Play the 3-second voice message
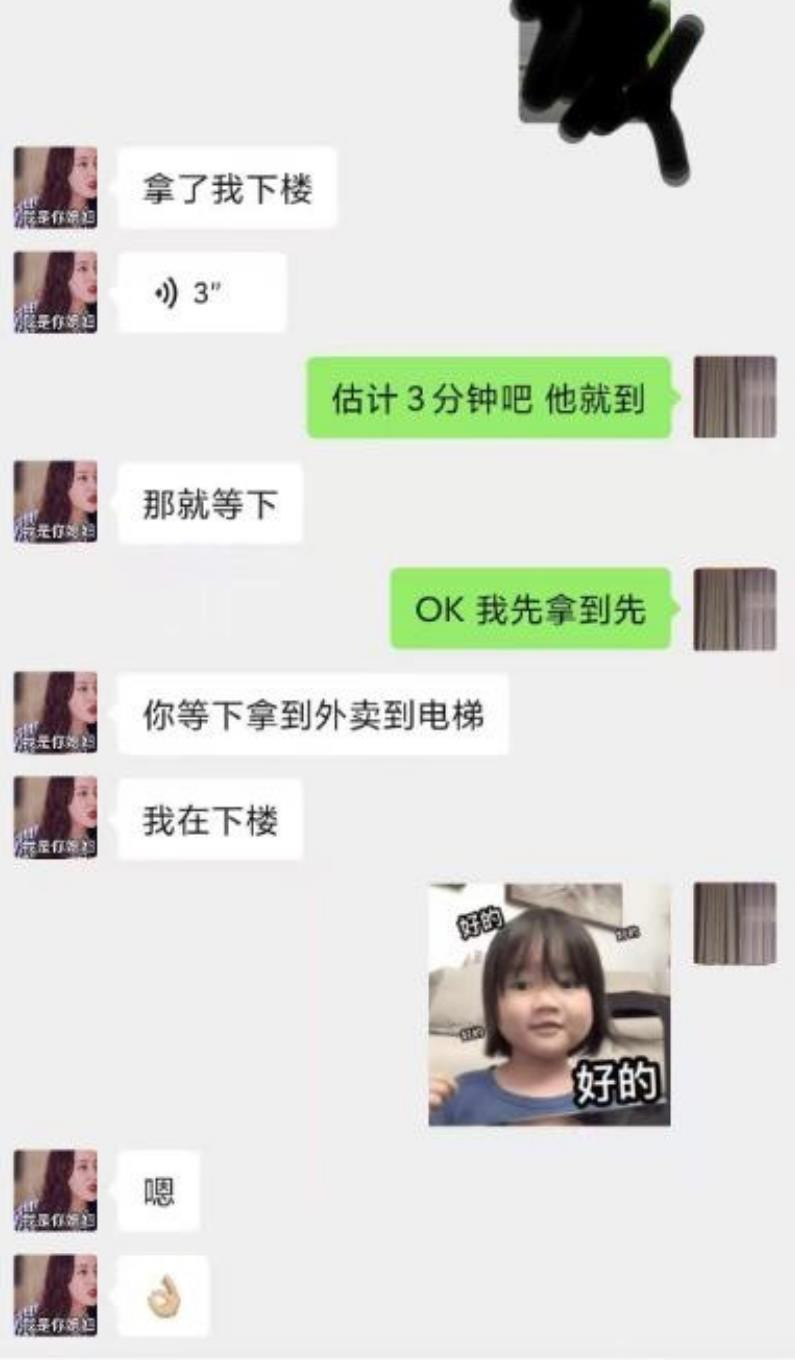This screenshot has width=795, height=1360. pyautogui.click(x=200, y=293)
